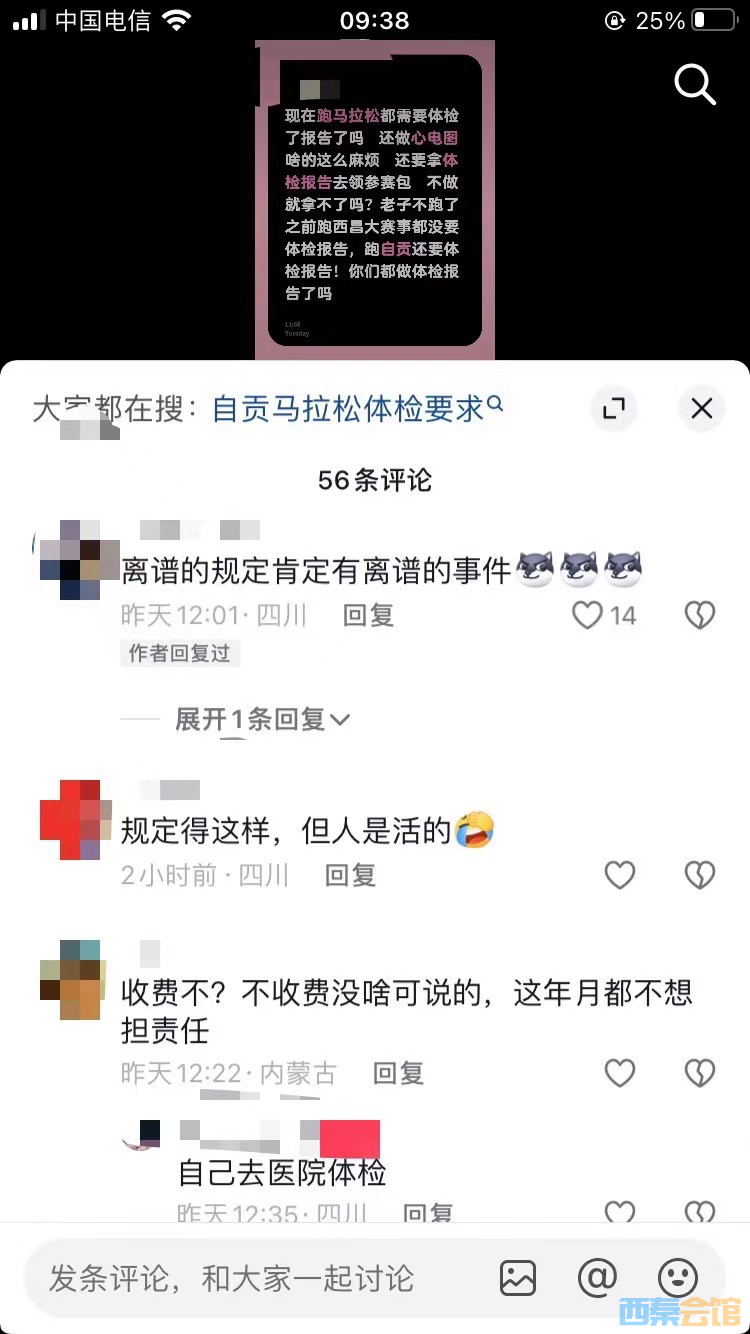Open the video image behind the comments
750x1334 pixels.
pyautogui.click(x=374, y=200)
